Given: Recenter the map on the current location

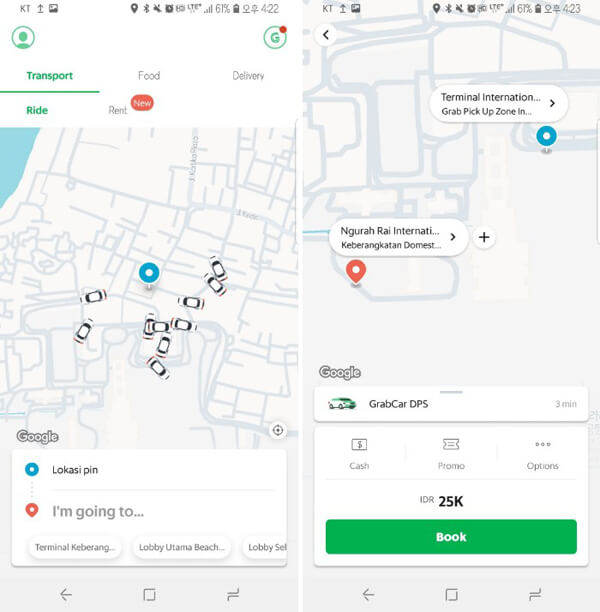Looking at the screenshot, I should pyautogui.click(x=278, y=430).
